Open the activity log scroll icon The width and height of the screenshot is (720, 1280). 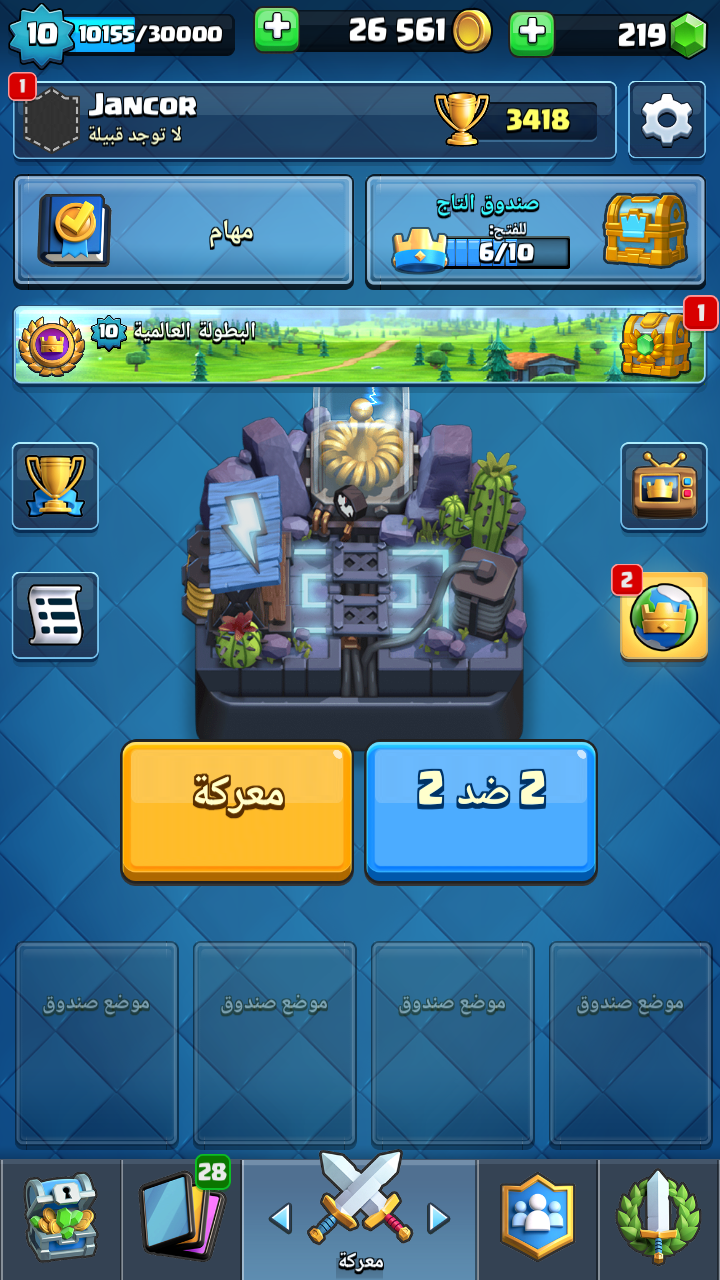click(x=55, y=615)
